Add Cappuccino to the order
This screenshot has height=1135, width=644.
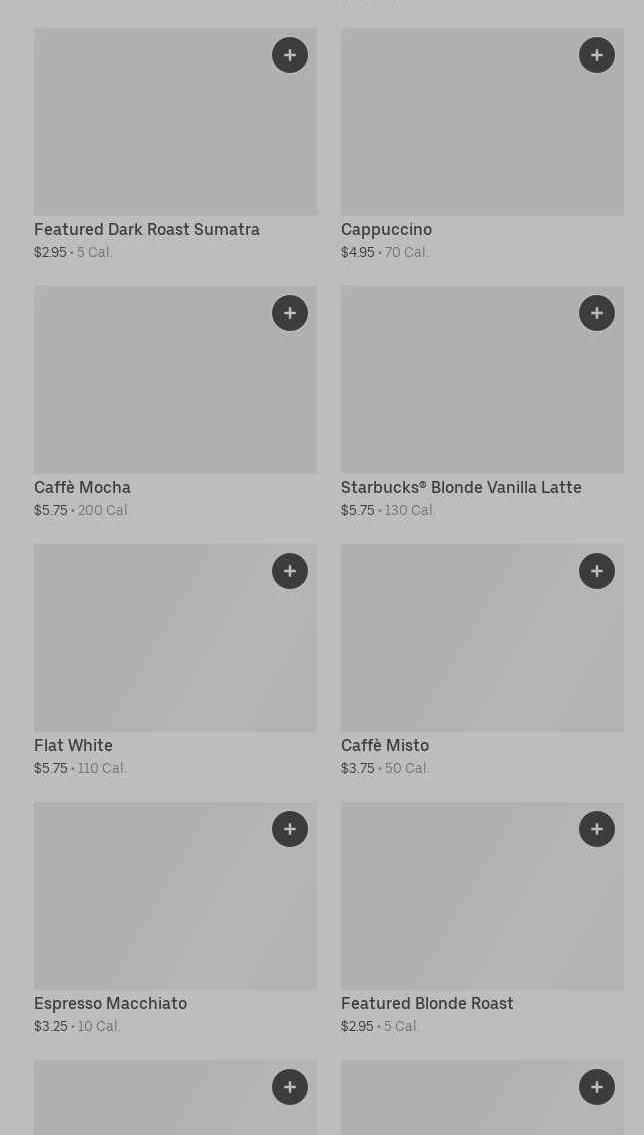point(597,55)
